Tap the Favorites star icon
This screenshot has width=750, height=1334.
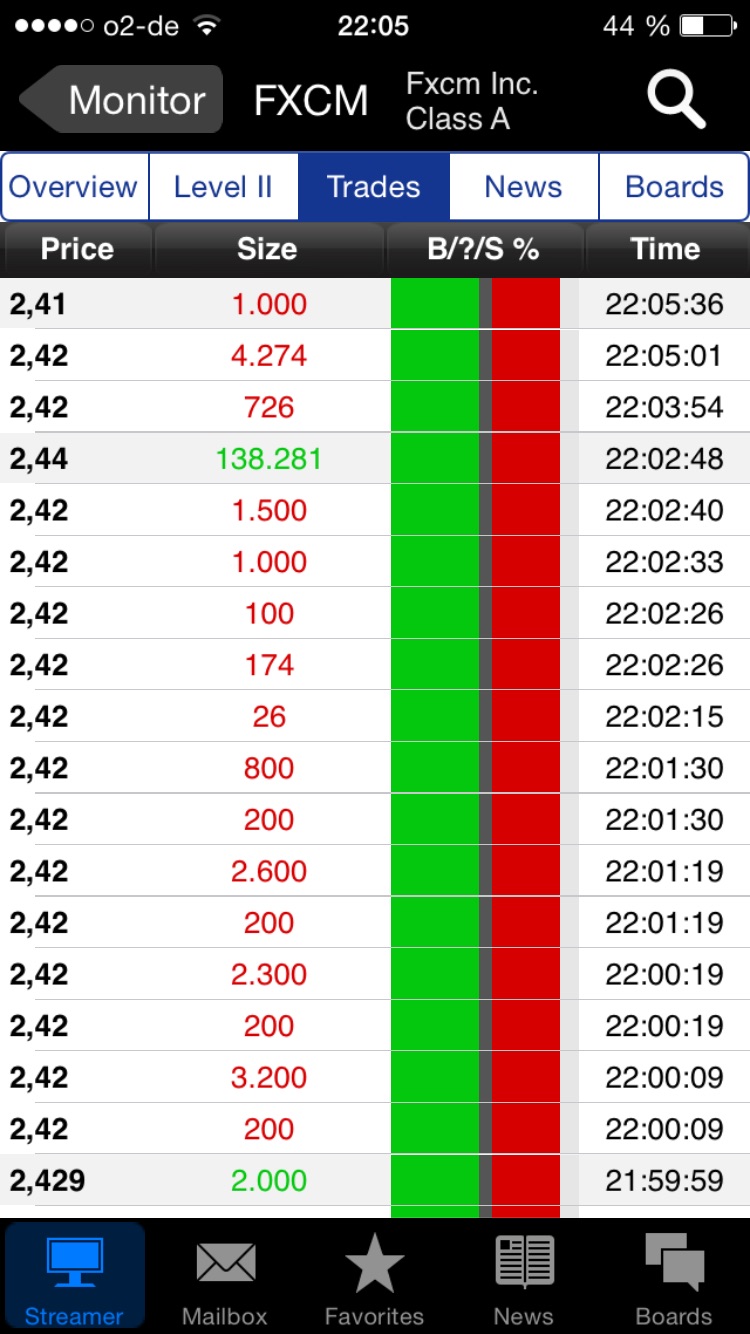coord(374,1262)
